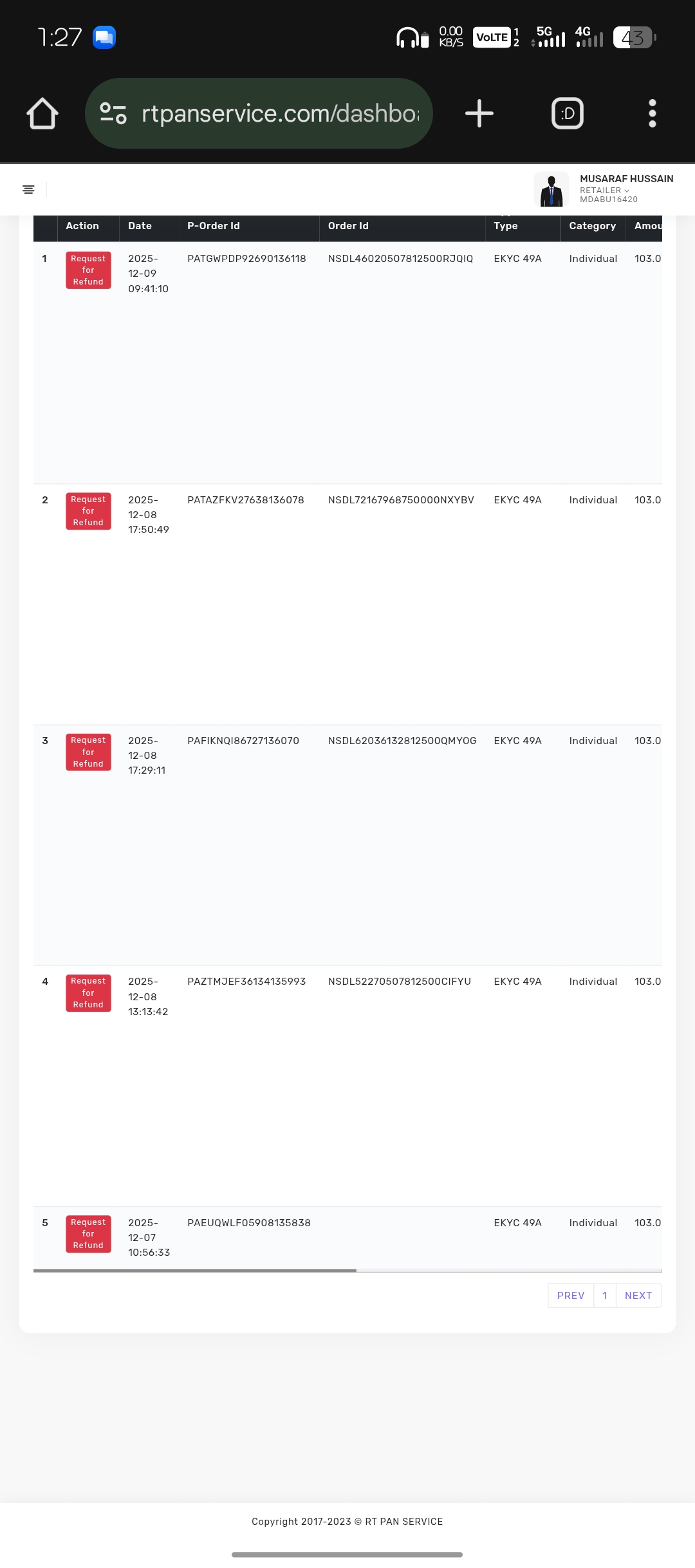Request refund for order PAFIKNQI86727136070
The image size is (695, 1568).
coord(88,752)
